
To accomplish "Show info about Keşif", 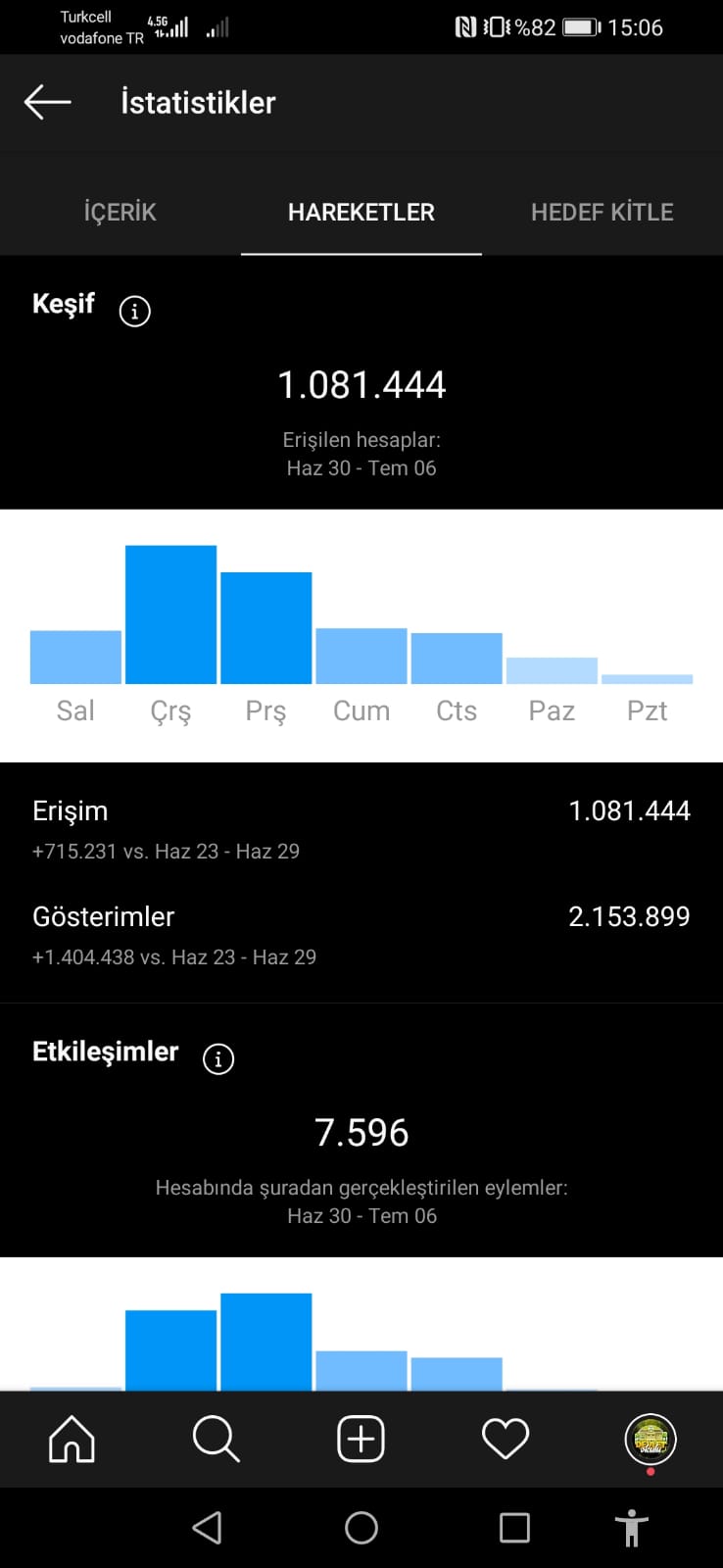I will point(134,311).
